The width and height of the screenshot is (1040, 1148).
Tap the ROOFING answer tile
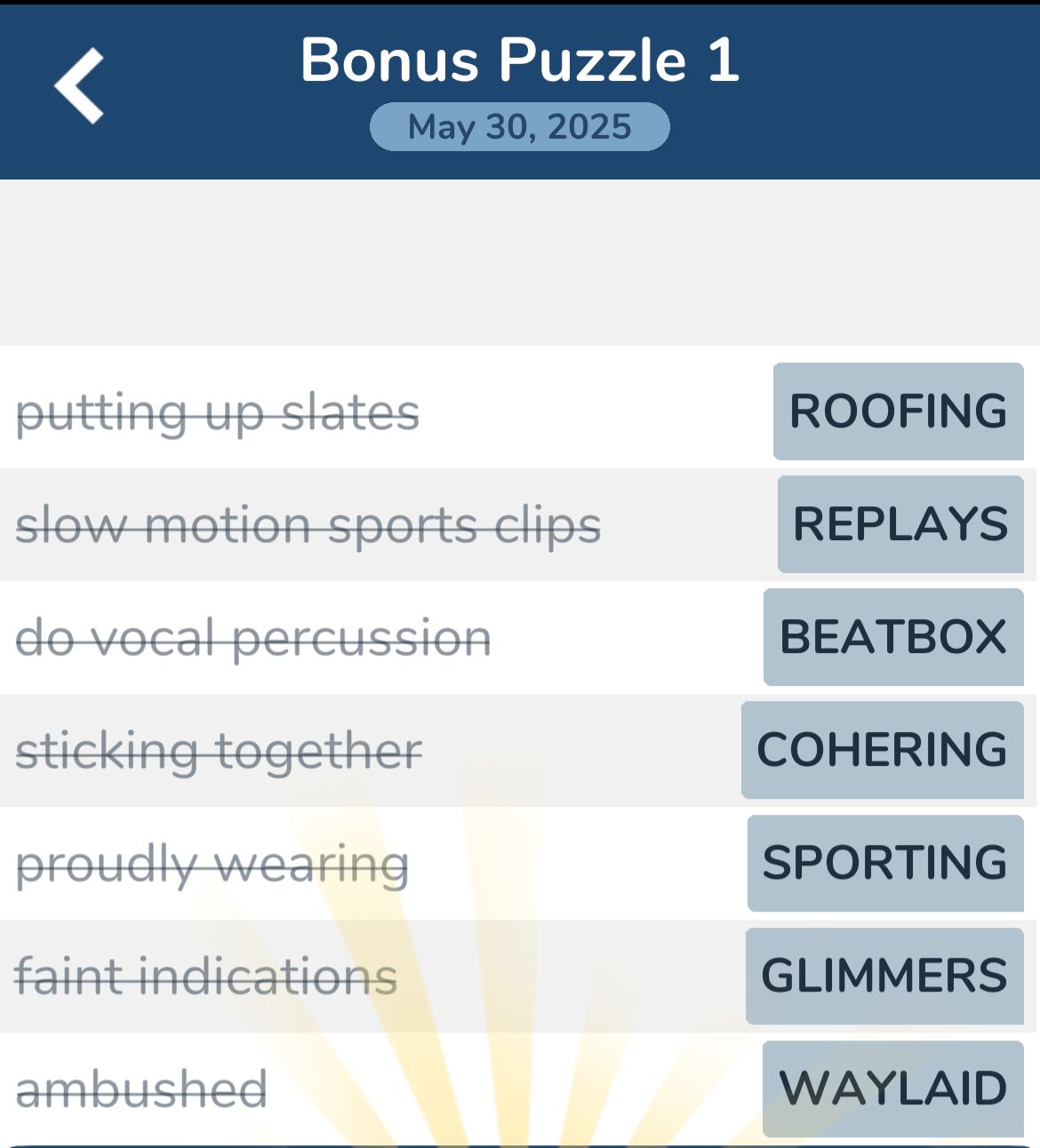[x=897, y=411]
